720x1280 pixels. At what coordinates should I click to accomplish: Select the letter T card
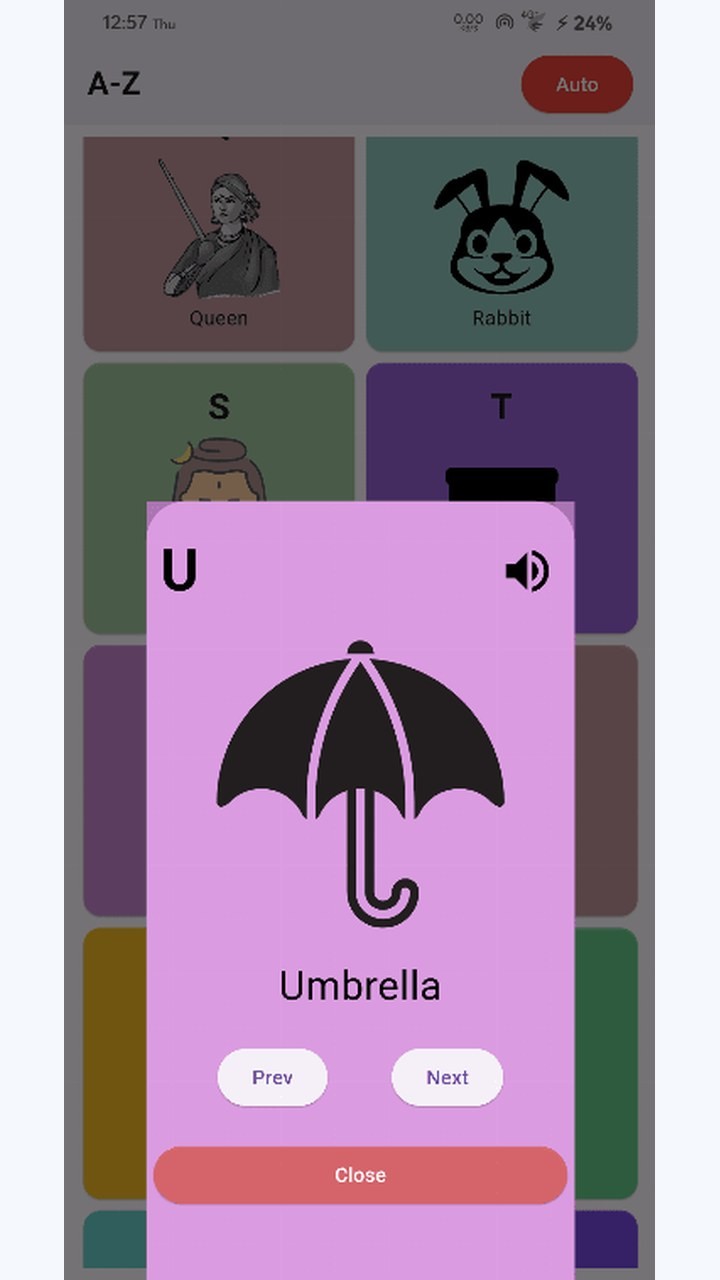tap(502, 432)
